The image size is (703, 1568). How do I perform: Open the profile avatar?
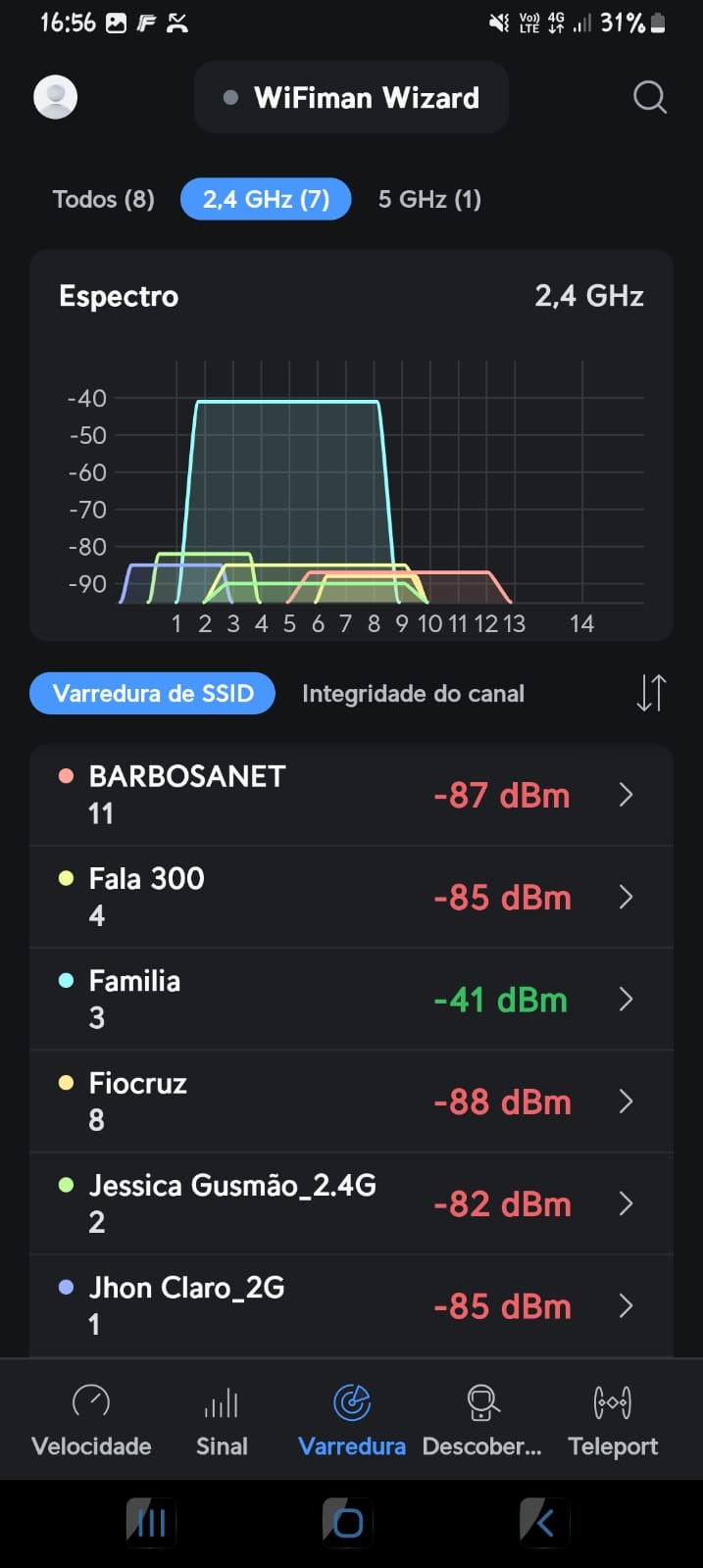click(56, 97)
